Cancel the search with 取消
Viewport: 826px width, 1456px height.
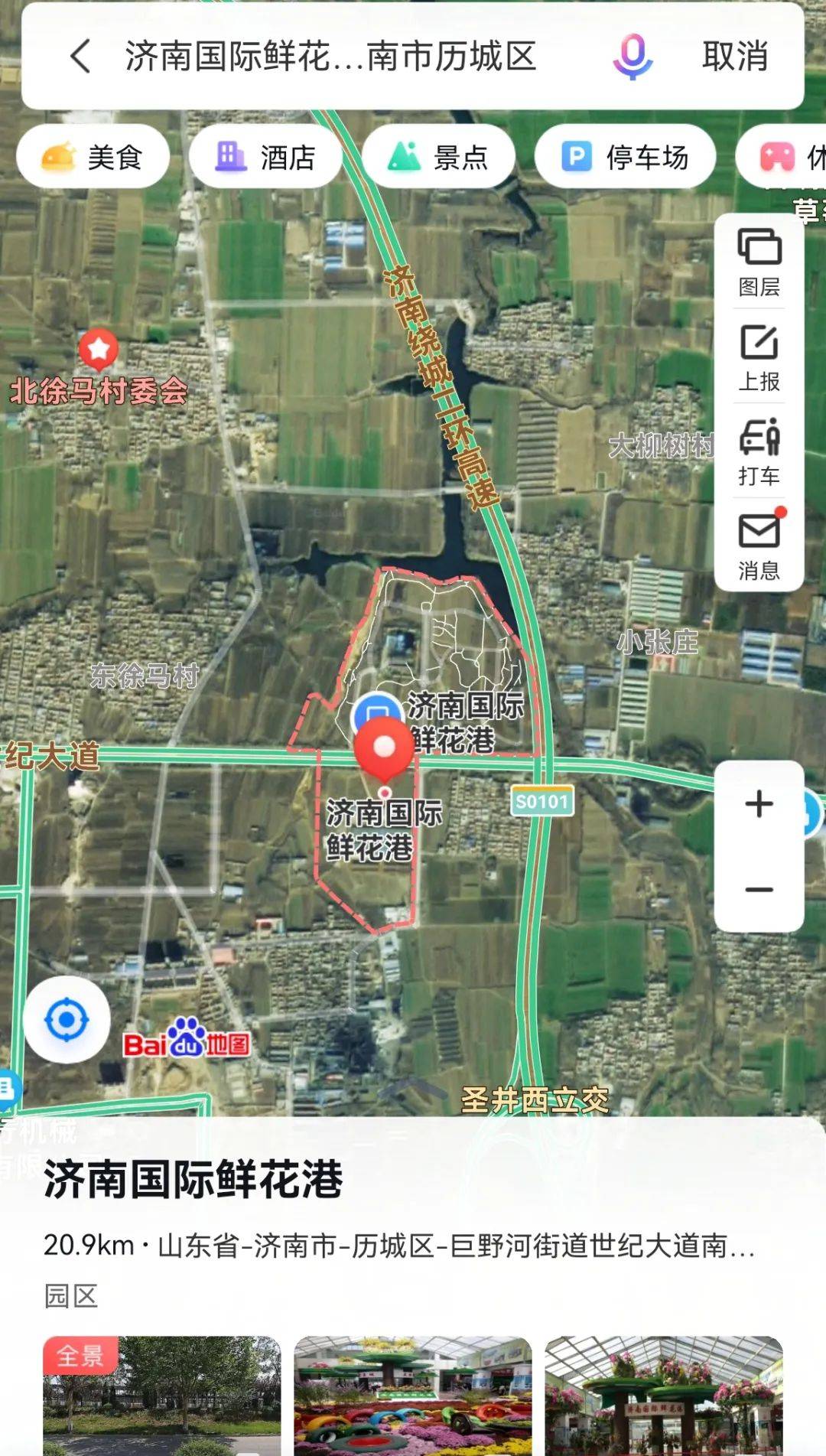tap(735, 56)
